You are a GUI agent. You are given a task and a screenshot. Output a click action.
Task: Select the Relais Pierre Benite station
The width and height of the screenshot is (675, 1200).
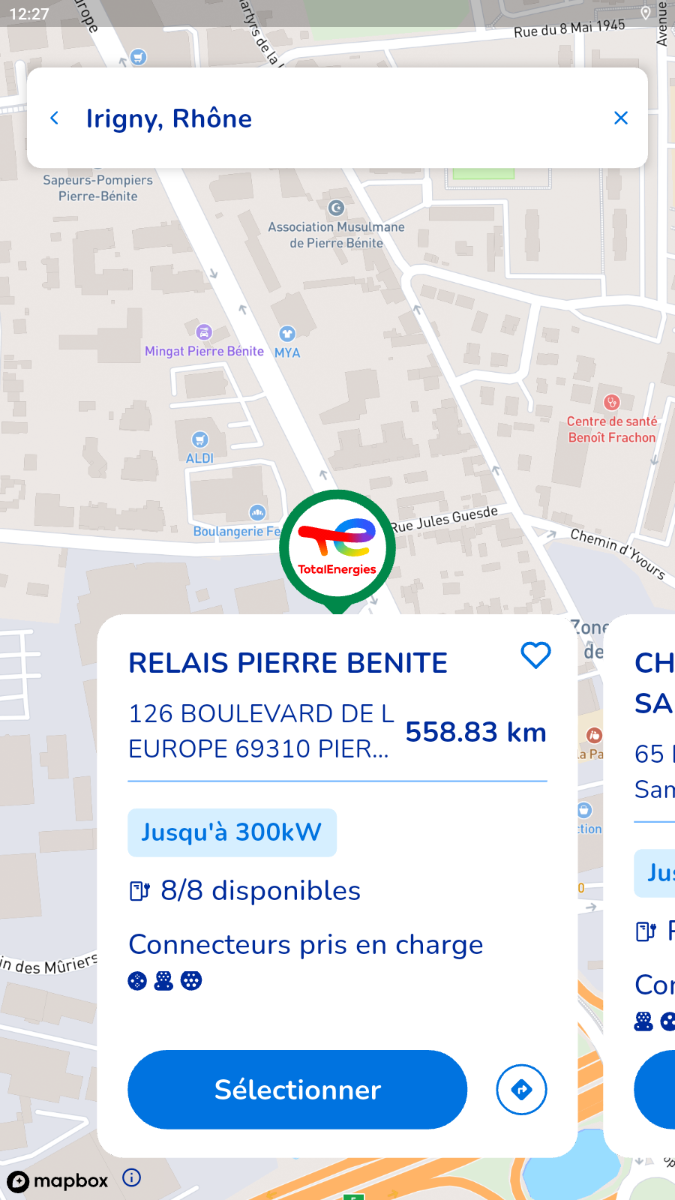pos(297,1089)
